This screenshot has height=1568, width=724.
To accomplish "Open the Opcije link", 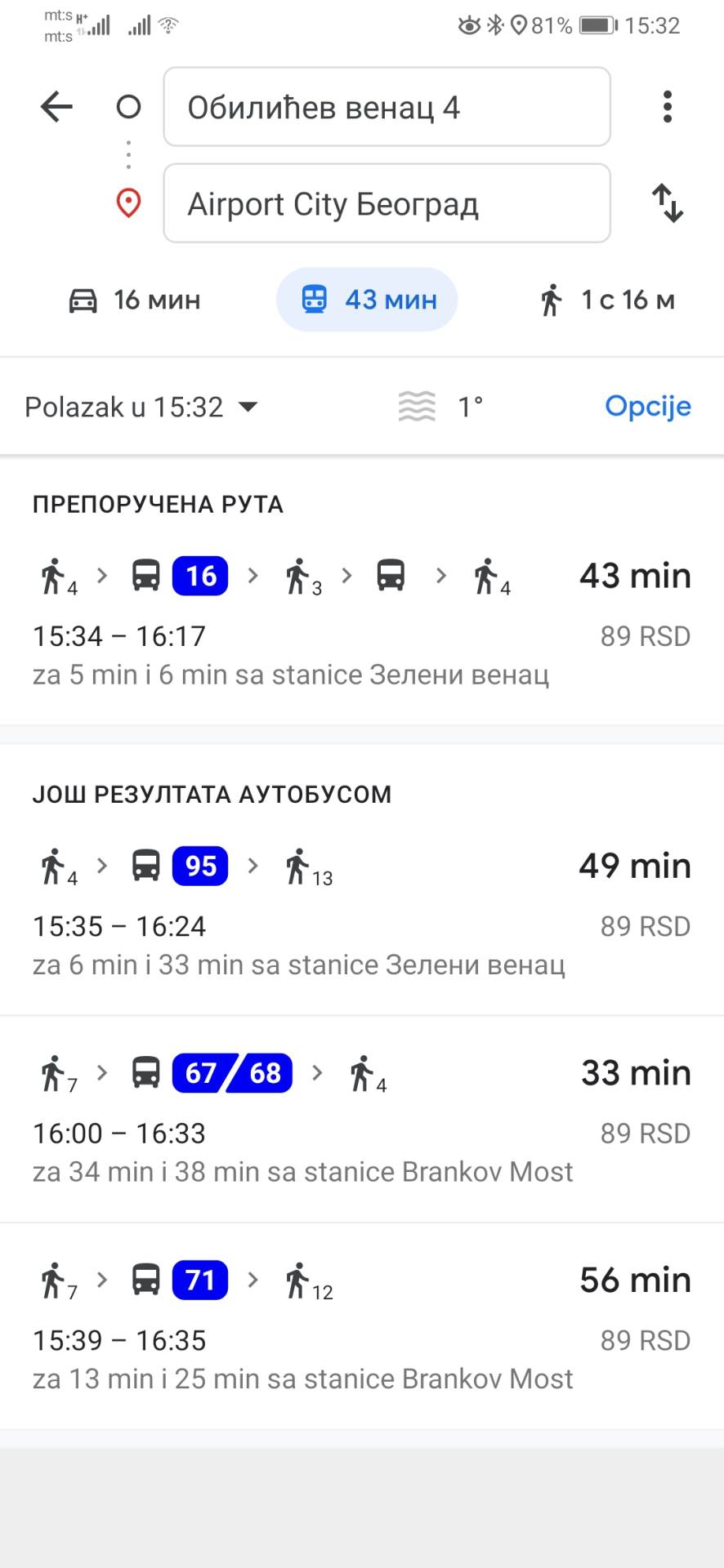I will point(647,406).
